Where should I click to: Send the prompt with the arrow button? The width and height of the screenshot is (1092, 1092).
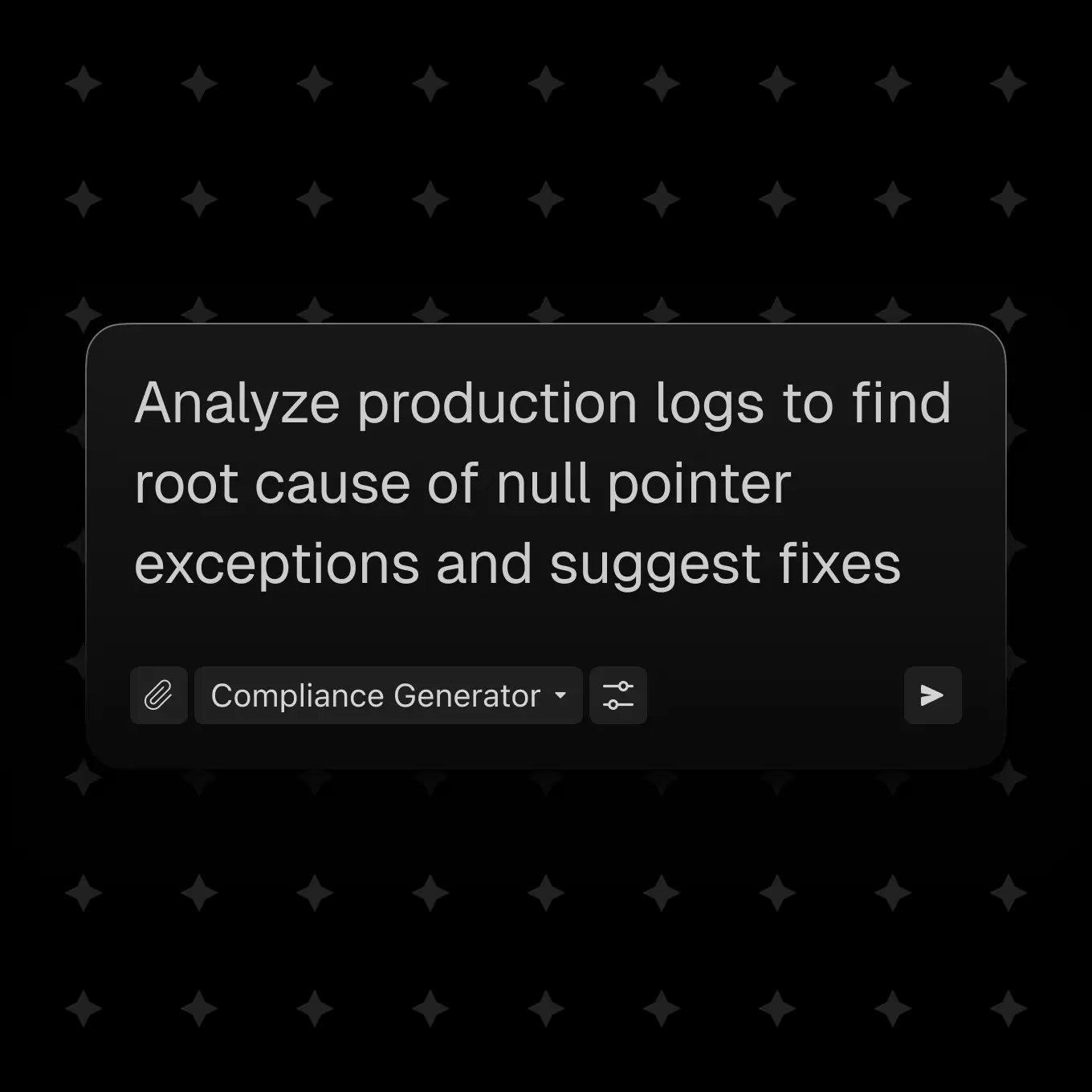pos(932,695)
